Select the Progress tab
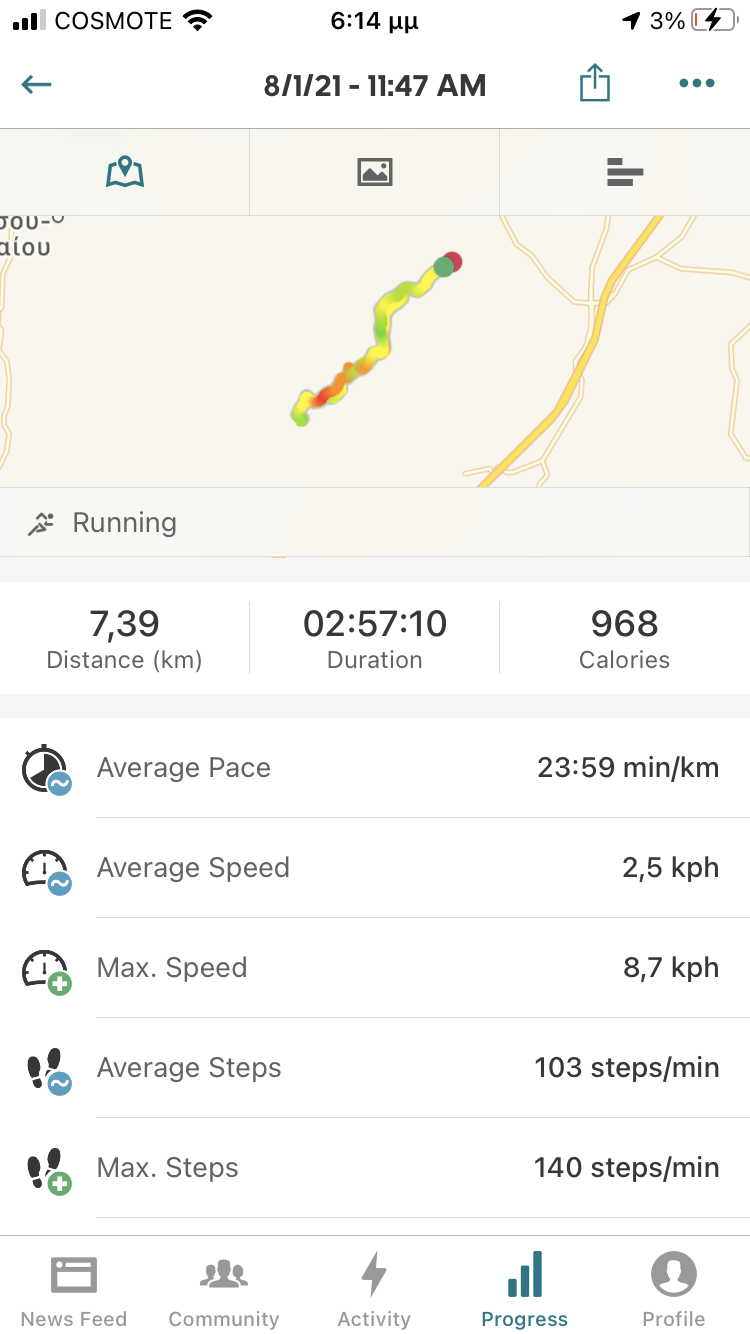The height and width of the screenshot is (1334, 750). pyautogui.click(x=525, y=1288)
